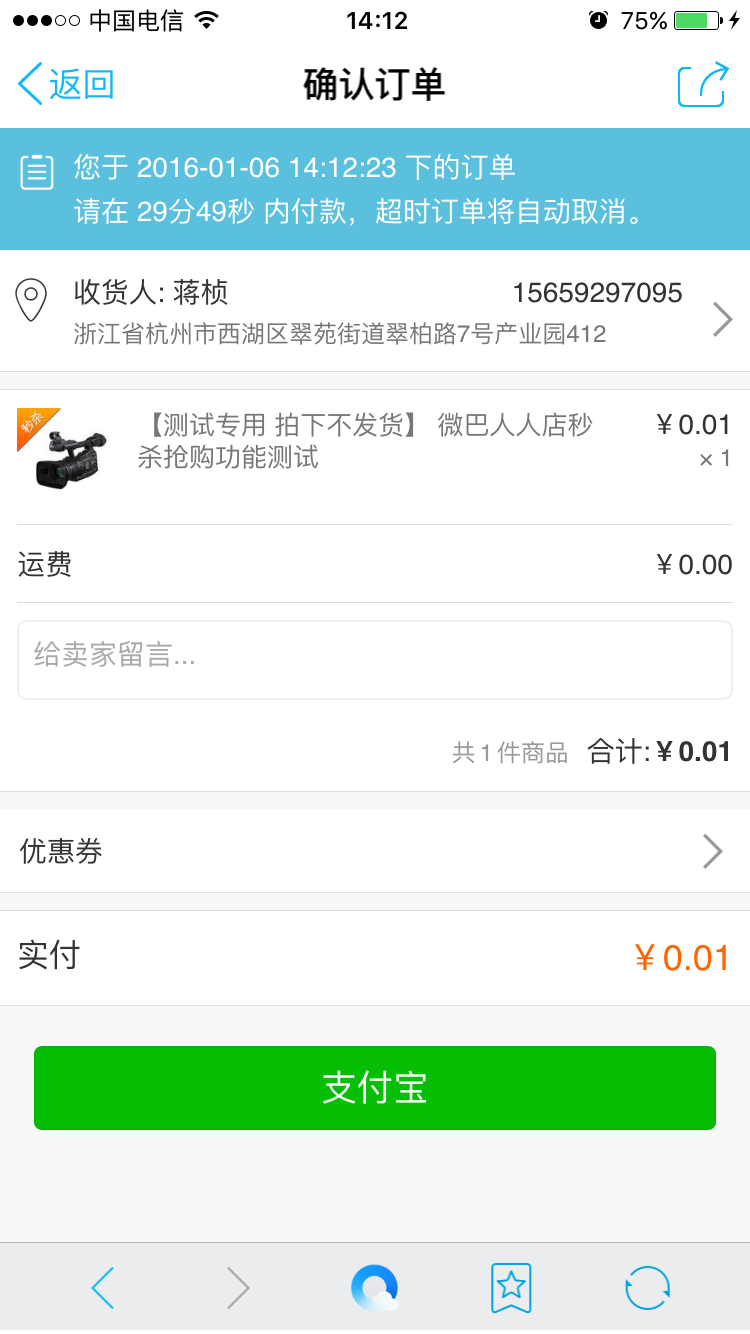The image size is (750, 1334).
Task: Open the browser home button
Action: click(374, 1288)
